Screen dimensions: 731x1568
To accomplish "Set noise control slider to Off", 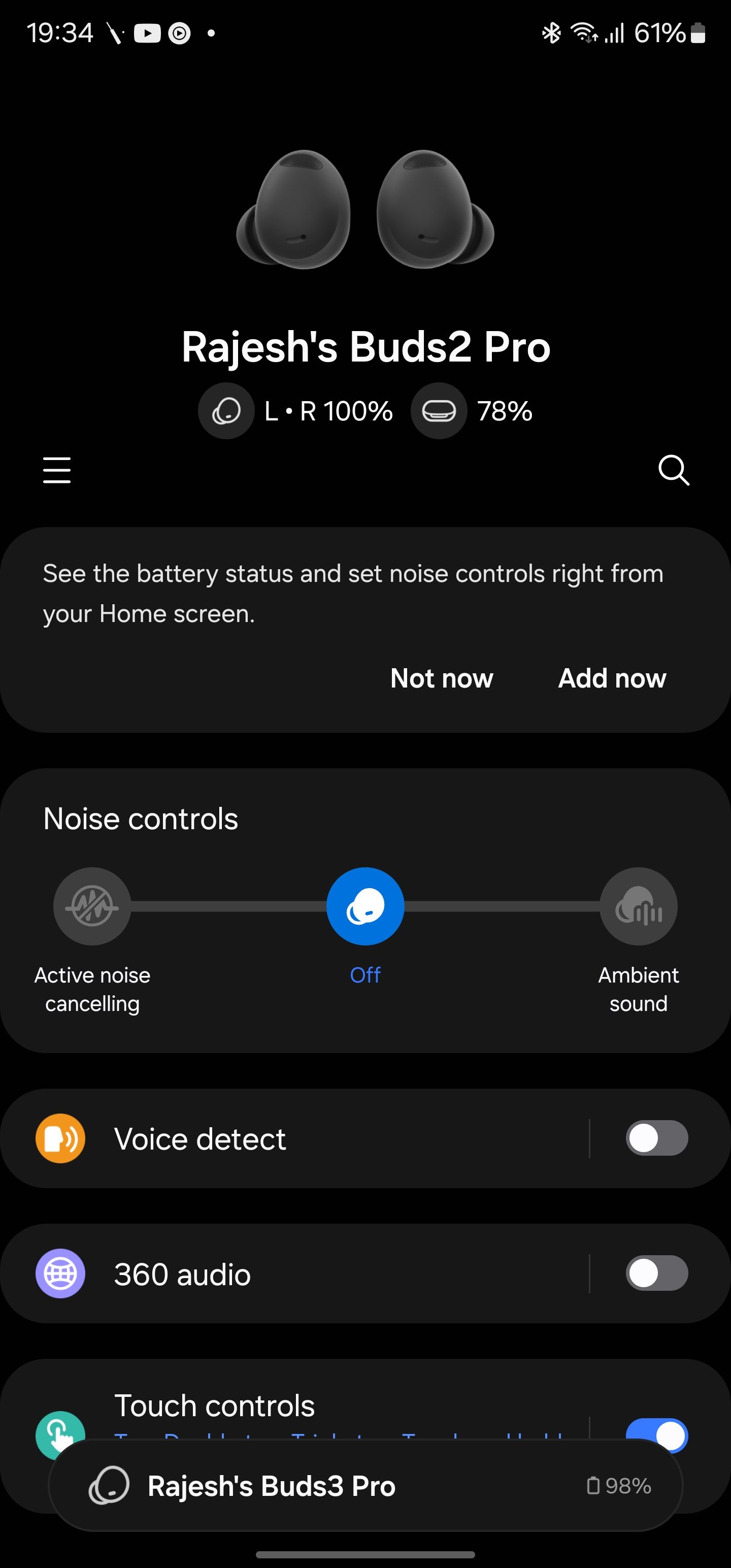I will click(x=365, y=906).
